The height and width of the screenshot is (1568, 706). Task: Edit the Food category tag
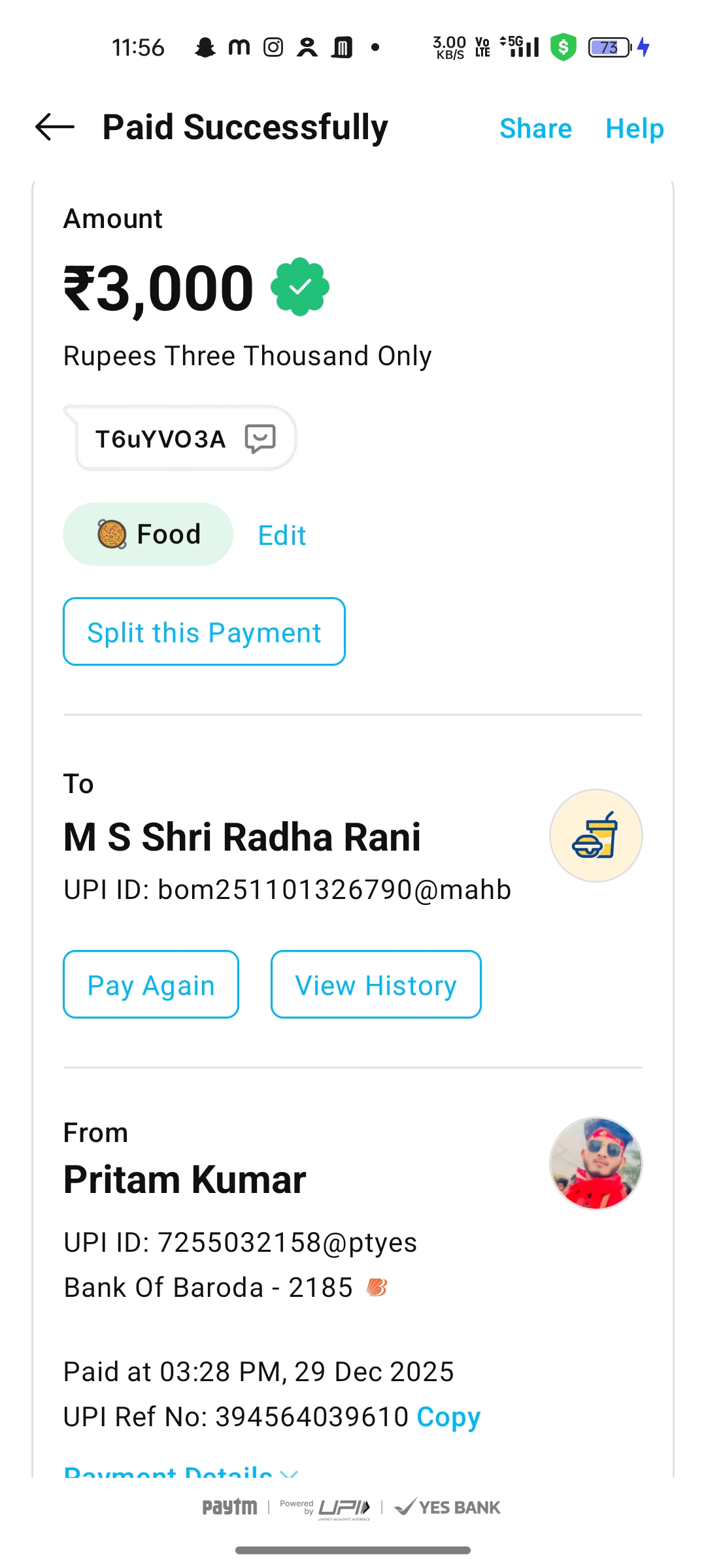point(282,536)
